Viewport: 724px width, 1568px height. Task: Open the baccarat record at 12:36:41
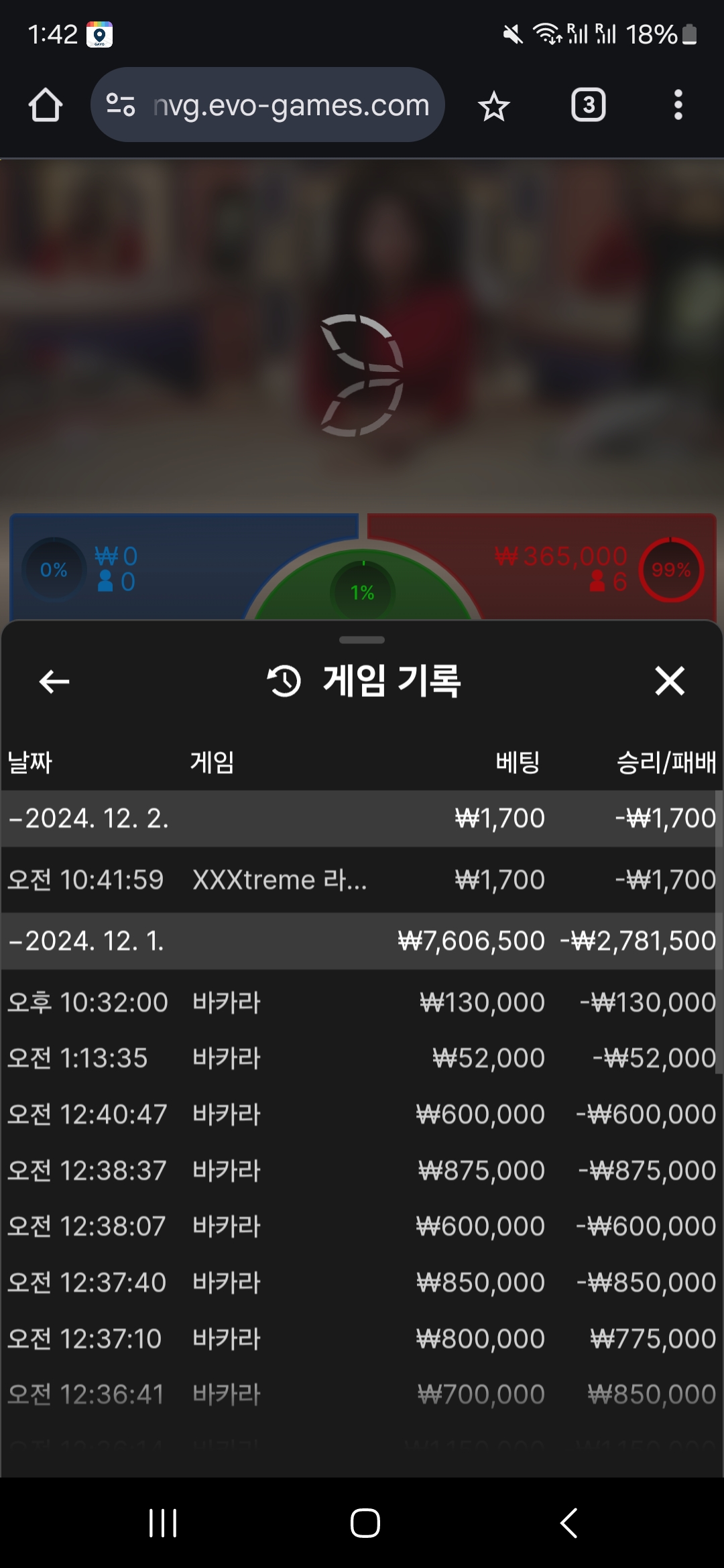click(x=361, y=1394)
